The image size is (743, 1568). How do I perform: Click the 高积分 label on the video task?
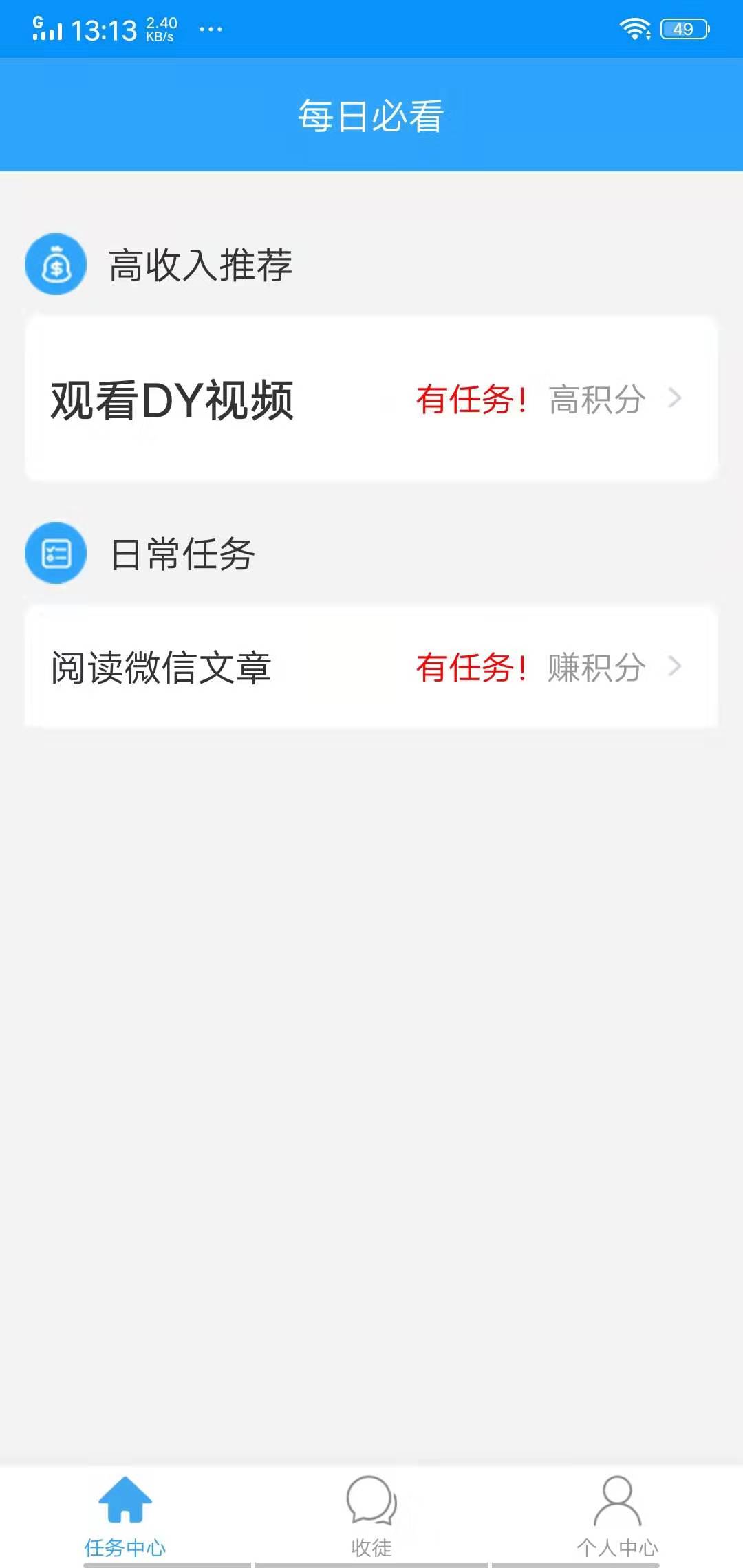pos(596,399)
